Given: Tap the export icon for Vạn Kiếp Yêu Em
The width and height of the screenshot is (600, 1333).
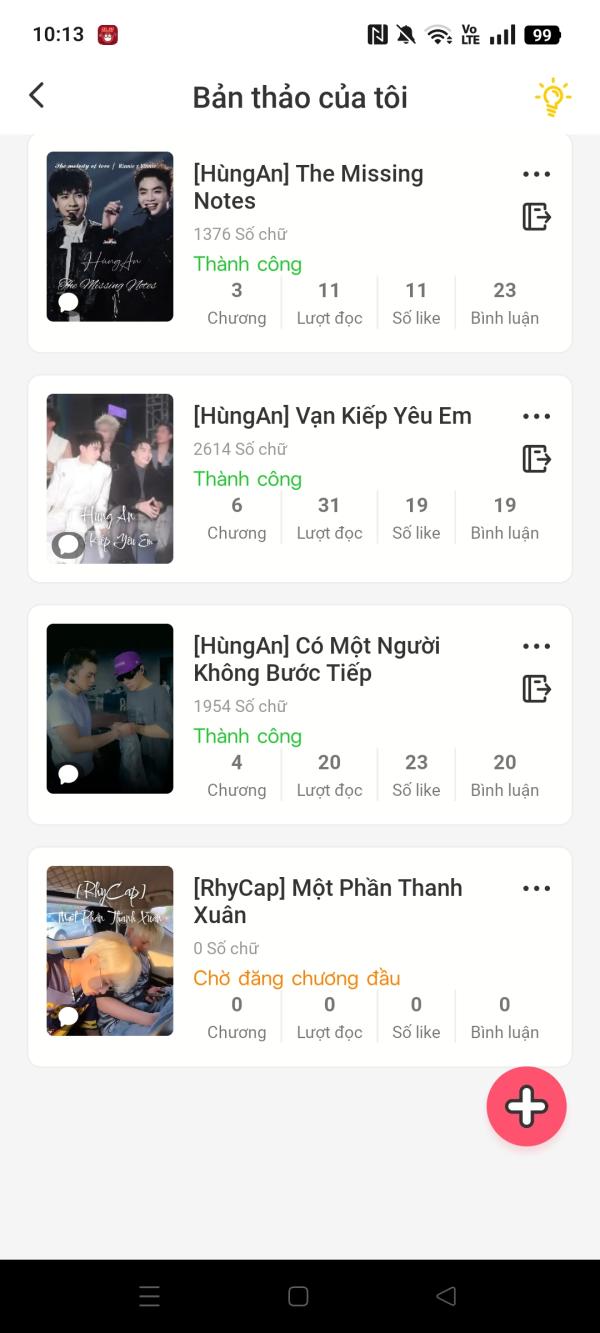Looking at the screenshot, I should tap(536, 459).
